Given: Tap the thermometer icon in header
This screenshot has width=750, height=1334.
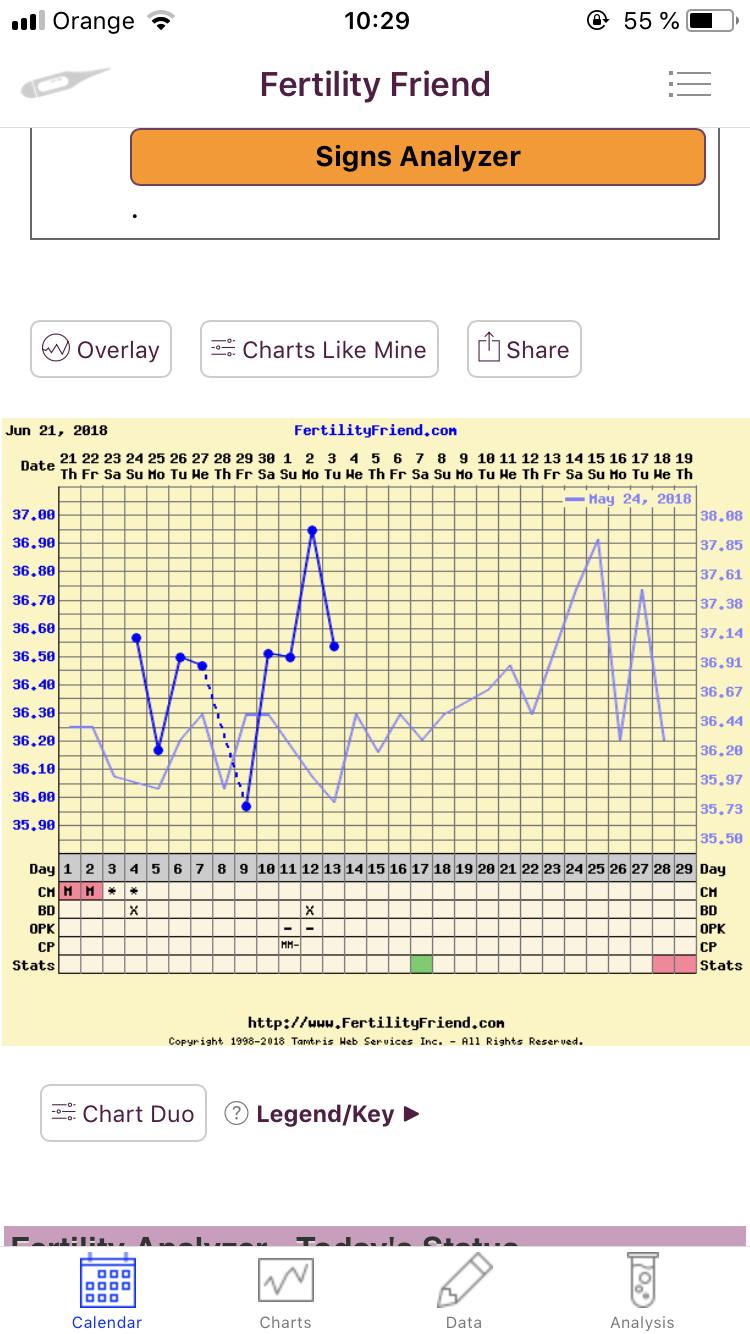Looking at the screenshot, I should tap(64, 83).
